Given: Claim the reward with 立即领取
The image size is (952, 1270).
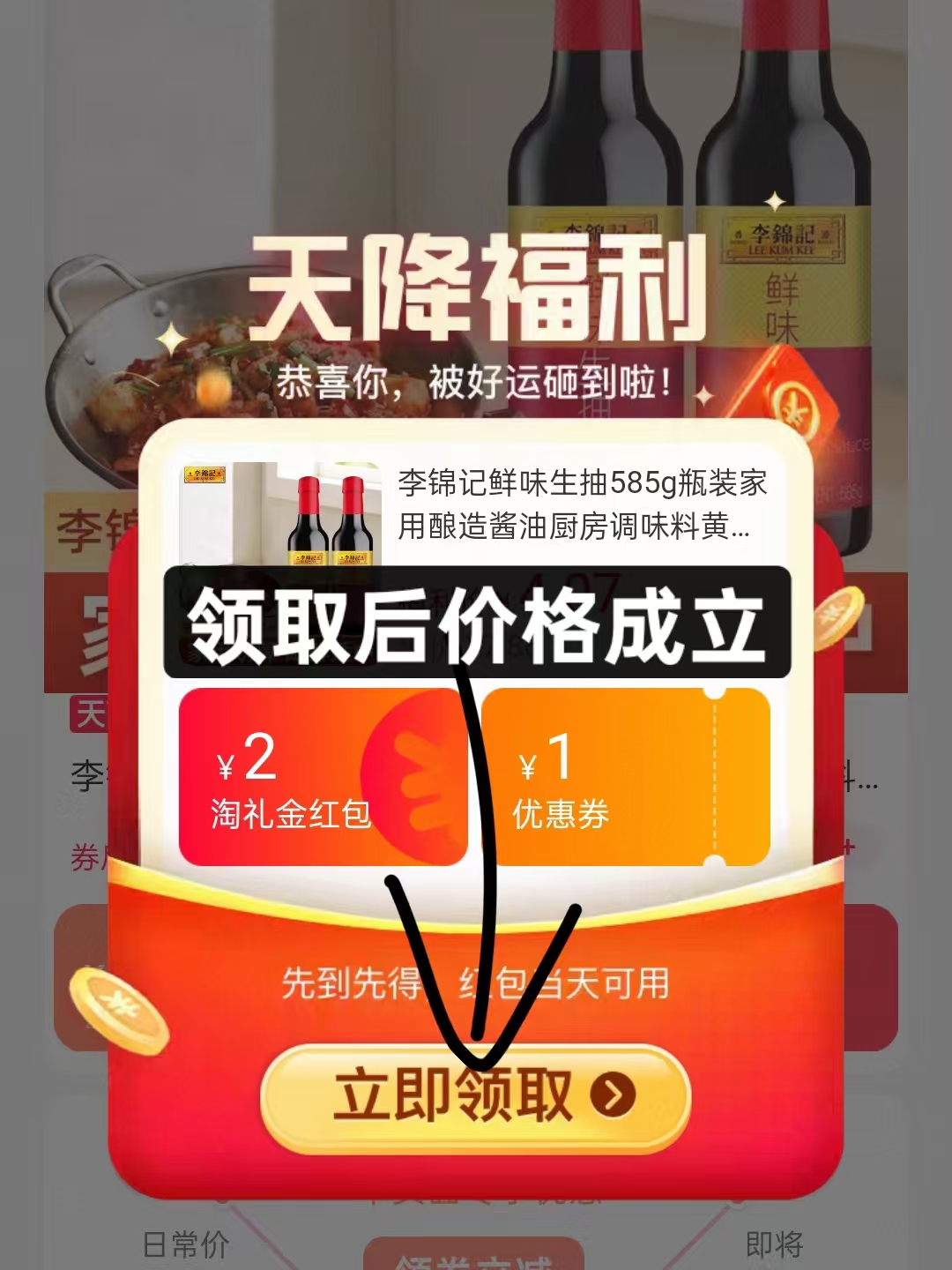Looking at the screenshot, I should [475, 1096].
